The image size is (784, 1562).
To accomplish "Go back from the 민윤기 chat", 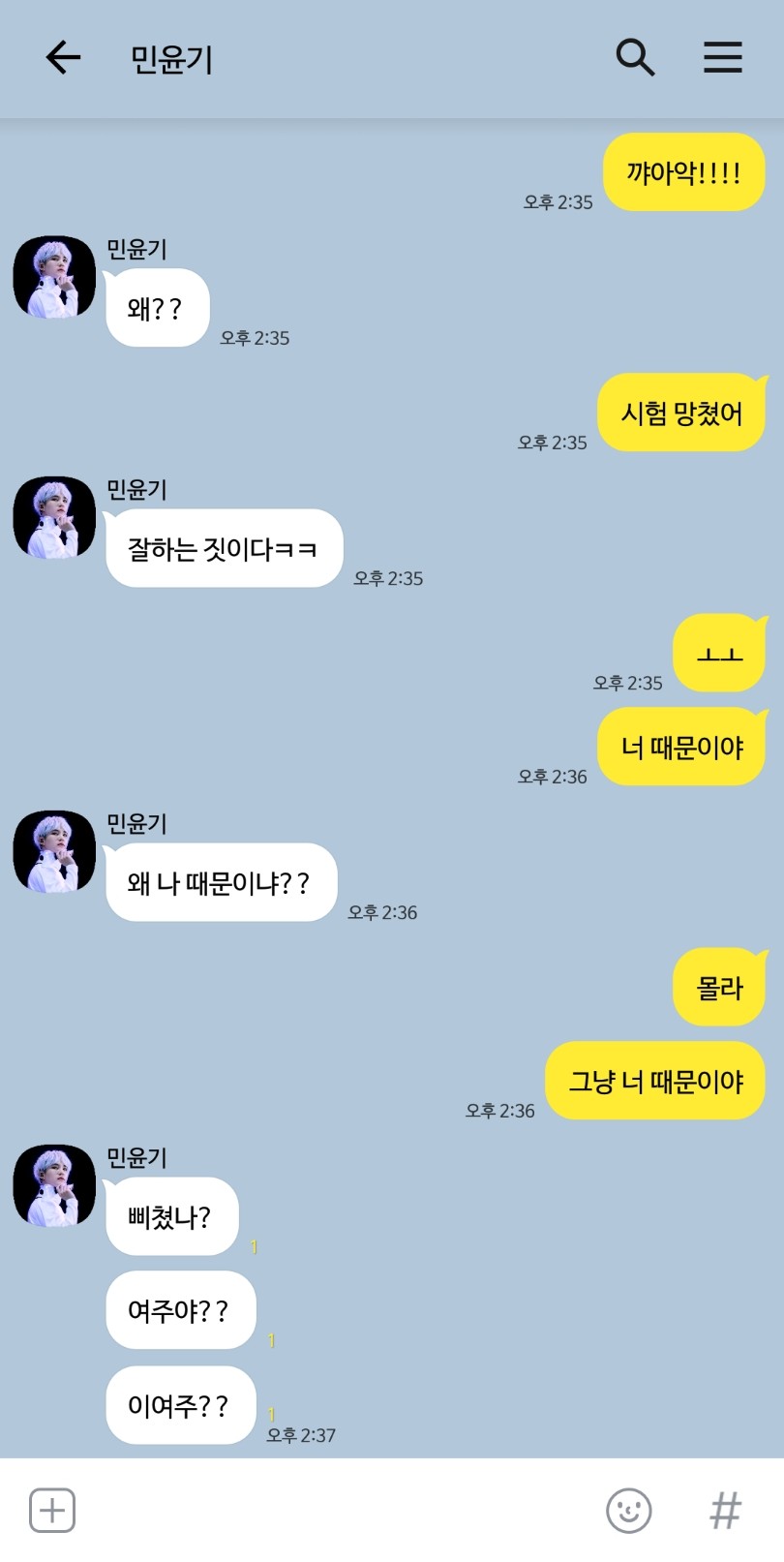I will (63, 58).
